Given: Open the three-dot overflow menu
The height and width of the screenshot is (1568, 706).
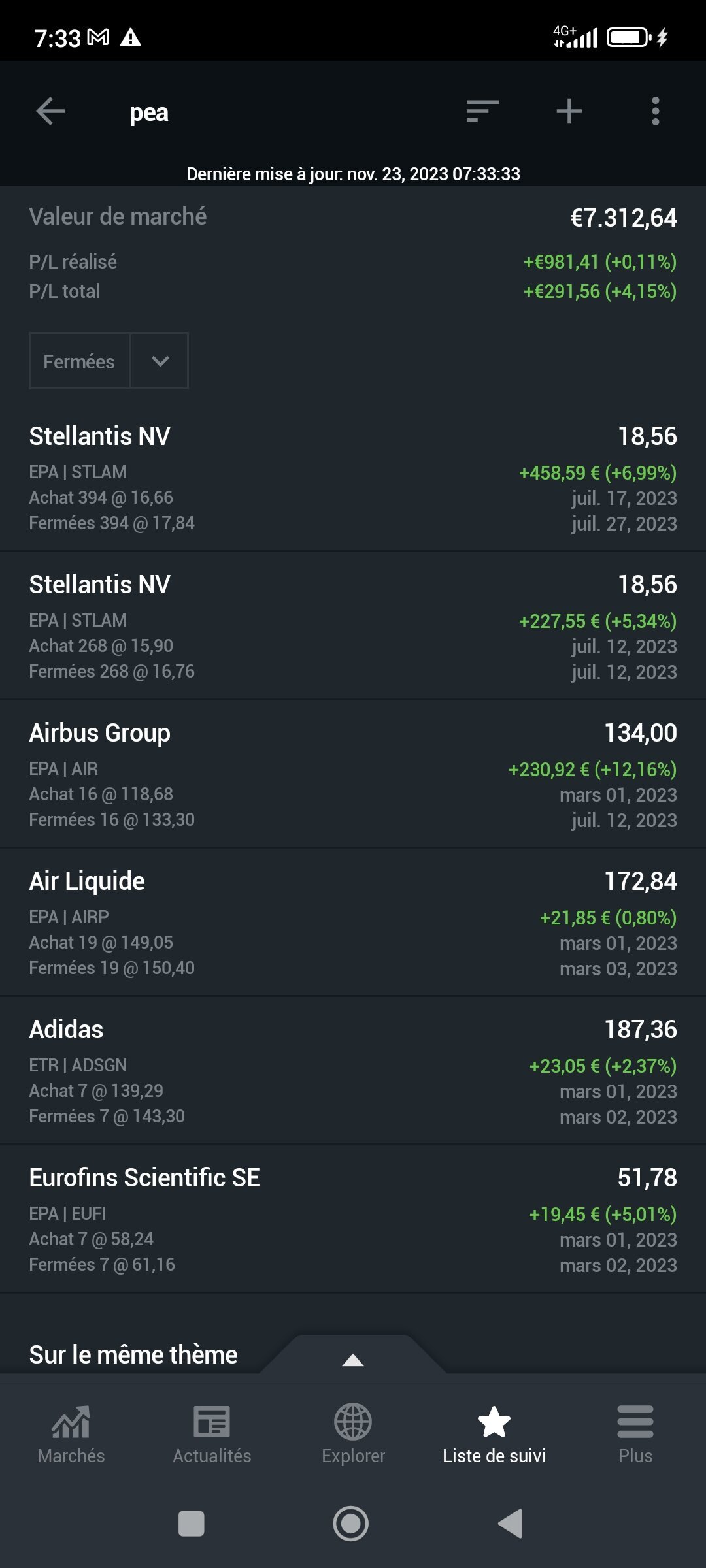Looking at the screenshot, I should (x=656, y=111).
